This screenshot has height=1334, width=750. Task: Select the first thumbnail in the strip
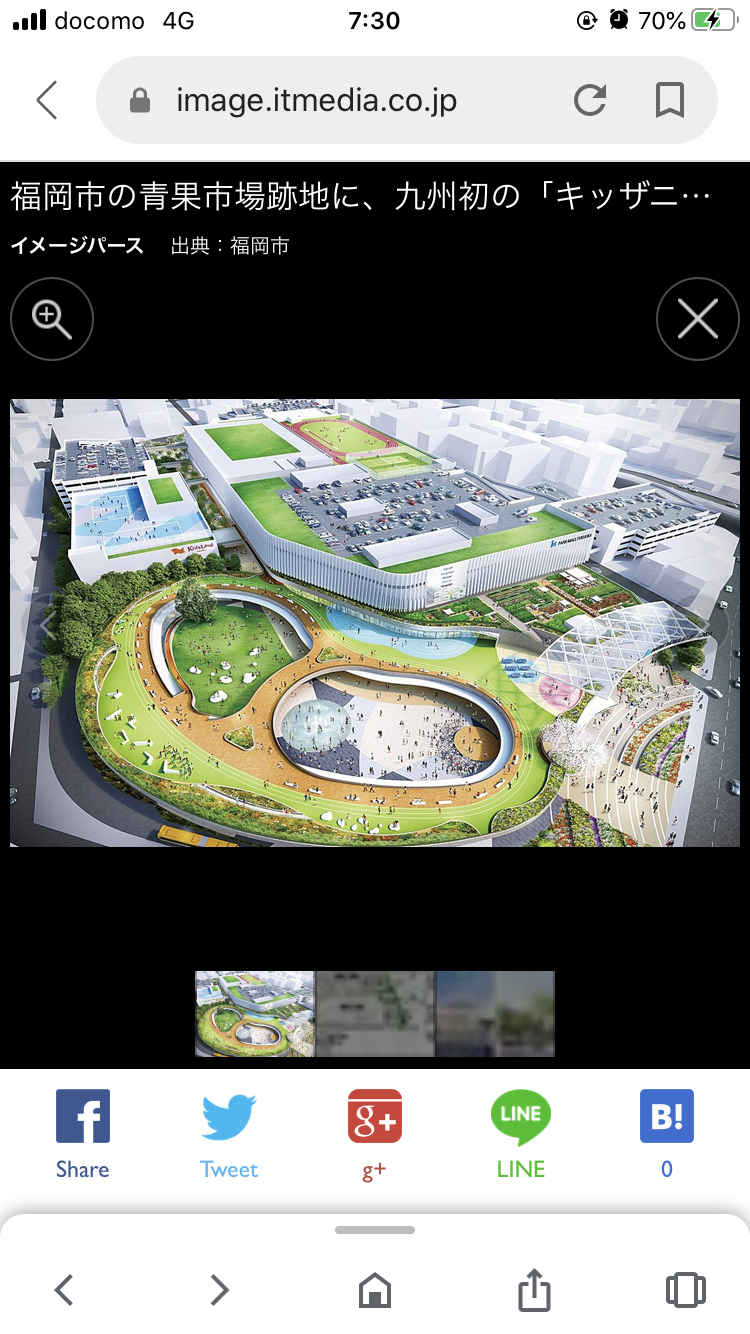click(x=255, y=1013)
